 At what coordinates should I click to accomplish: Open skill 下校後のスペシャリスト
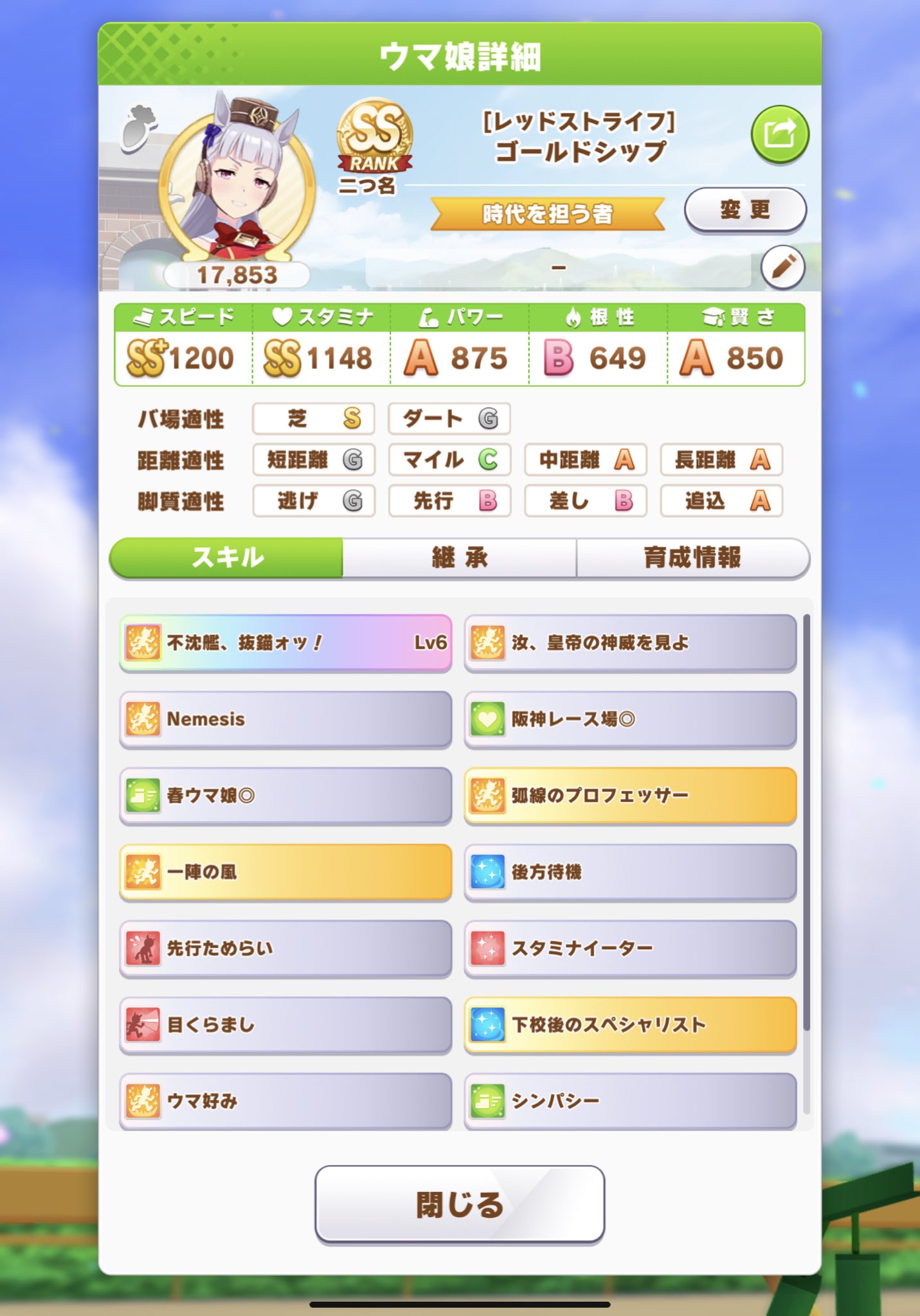pos(630,1025)
